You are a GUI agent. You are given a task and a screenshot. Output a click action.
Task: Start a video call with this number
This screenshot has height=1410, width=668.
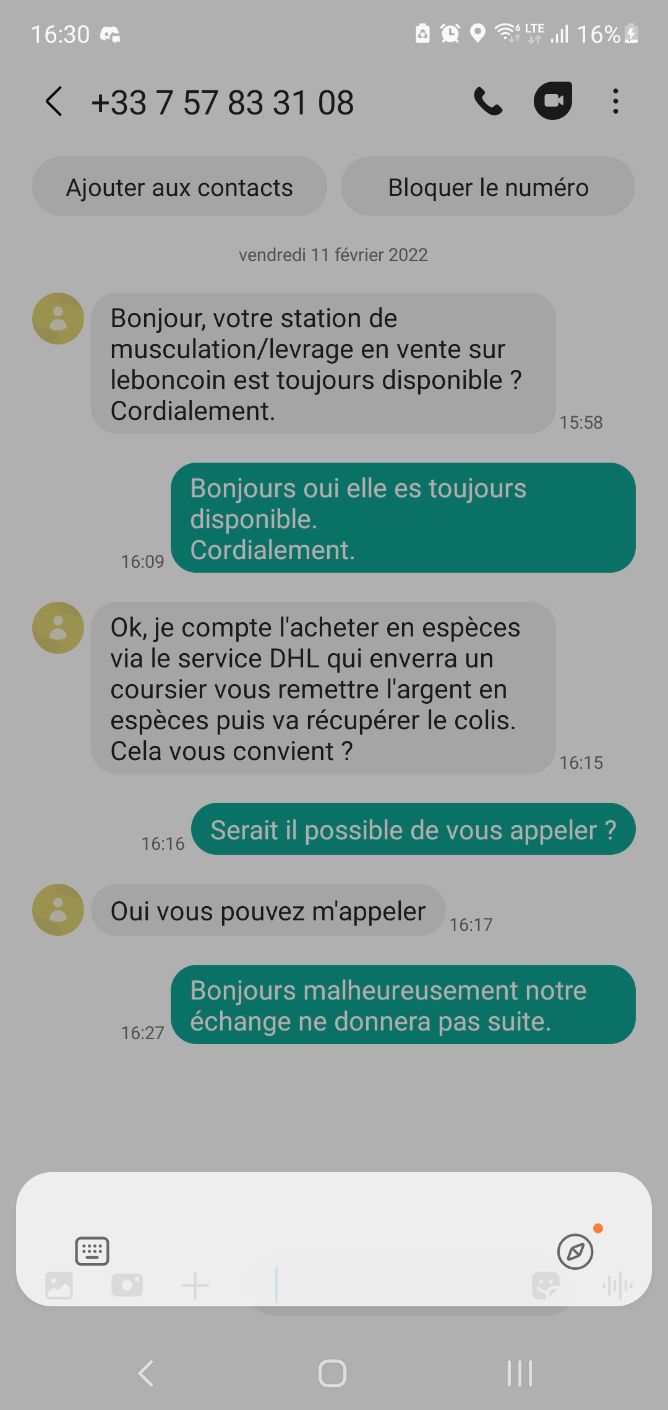tap(552, 102)
